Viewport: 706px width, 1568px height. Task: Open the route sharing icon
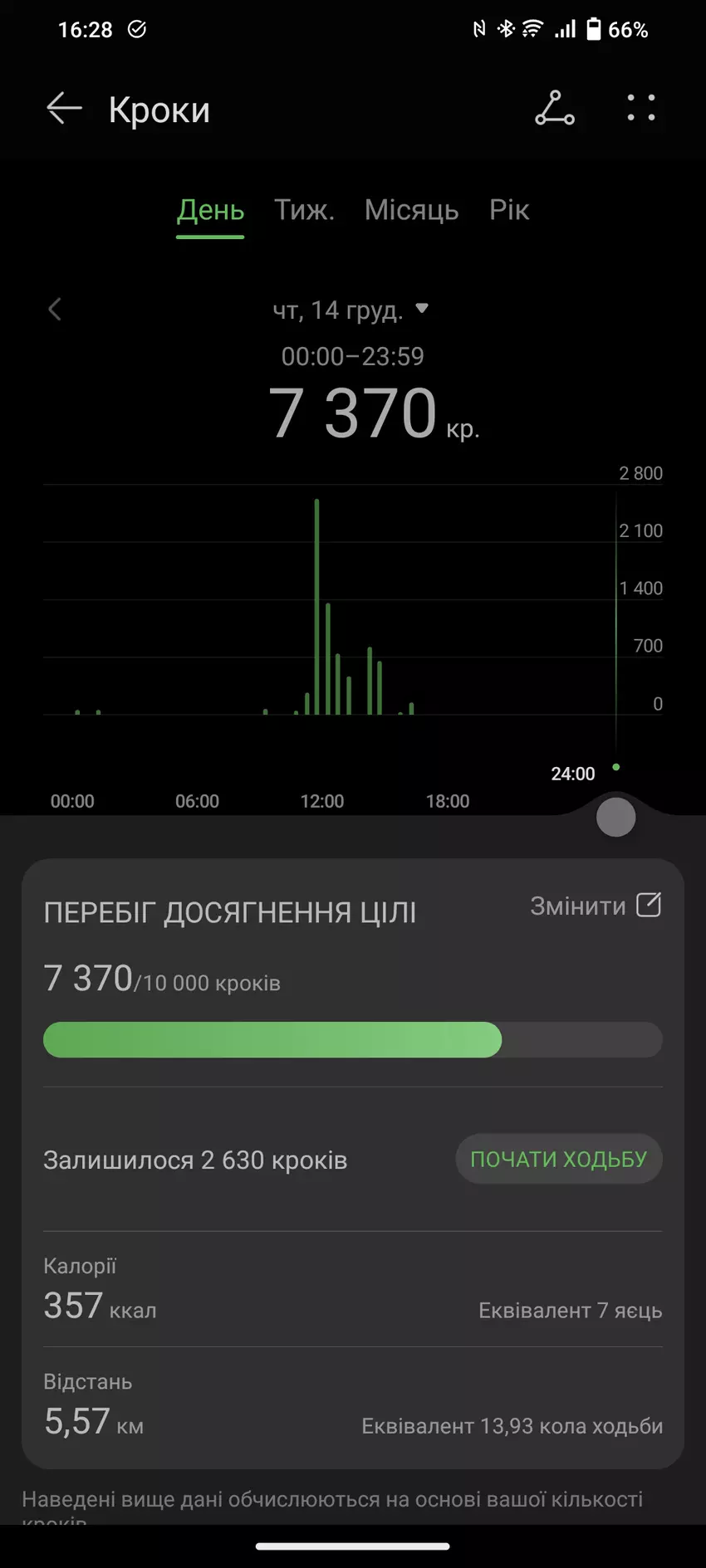pos(555,109)
